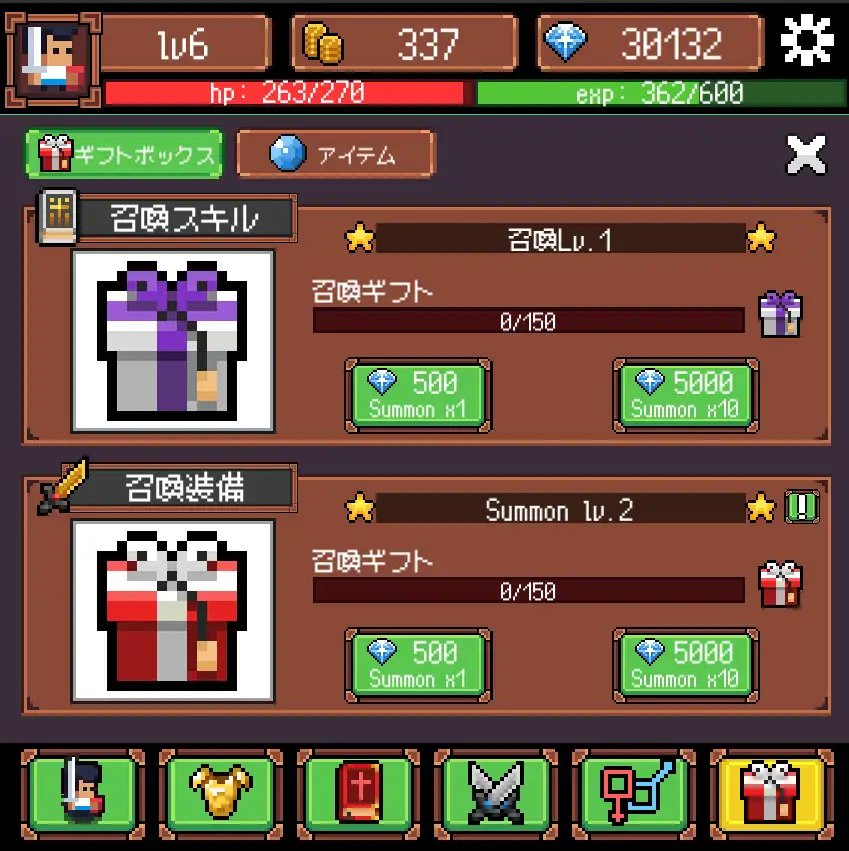Viewport: 849px width, 851px height.
Task: Summon x10 skills for 5000 gems
Action: [x=685, y=394]
